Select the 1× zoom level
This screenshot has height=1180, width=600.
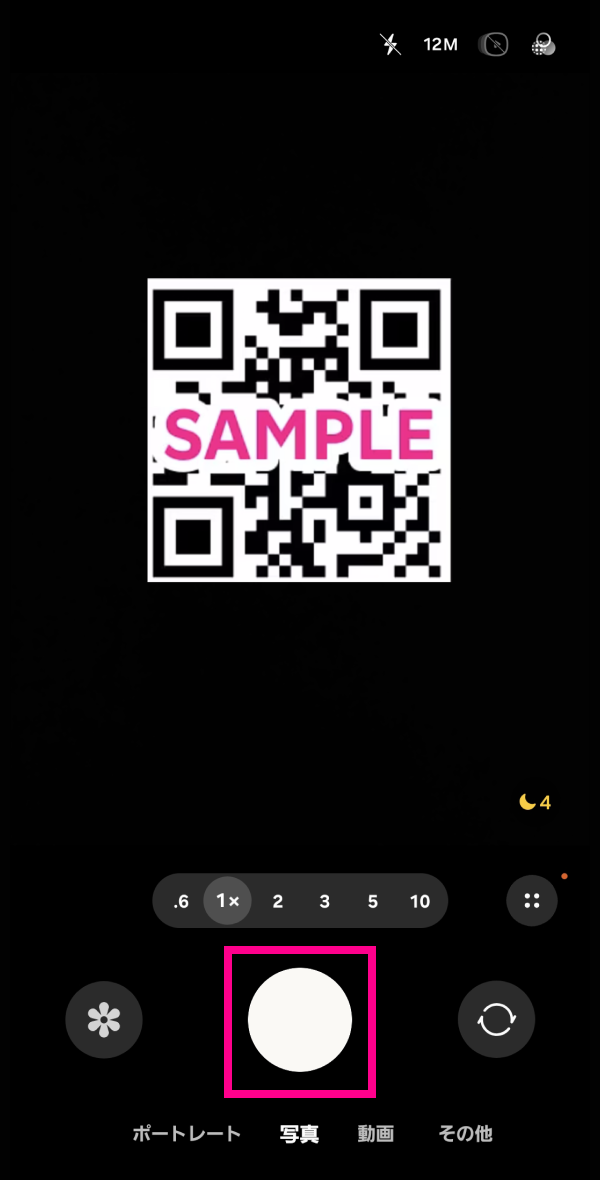point(228,901)
